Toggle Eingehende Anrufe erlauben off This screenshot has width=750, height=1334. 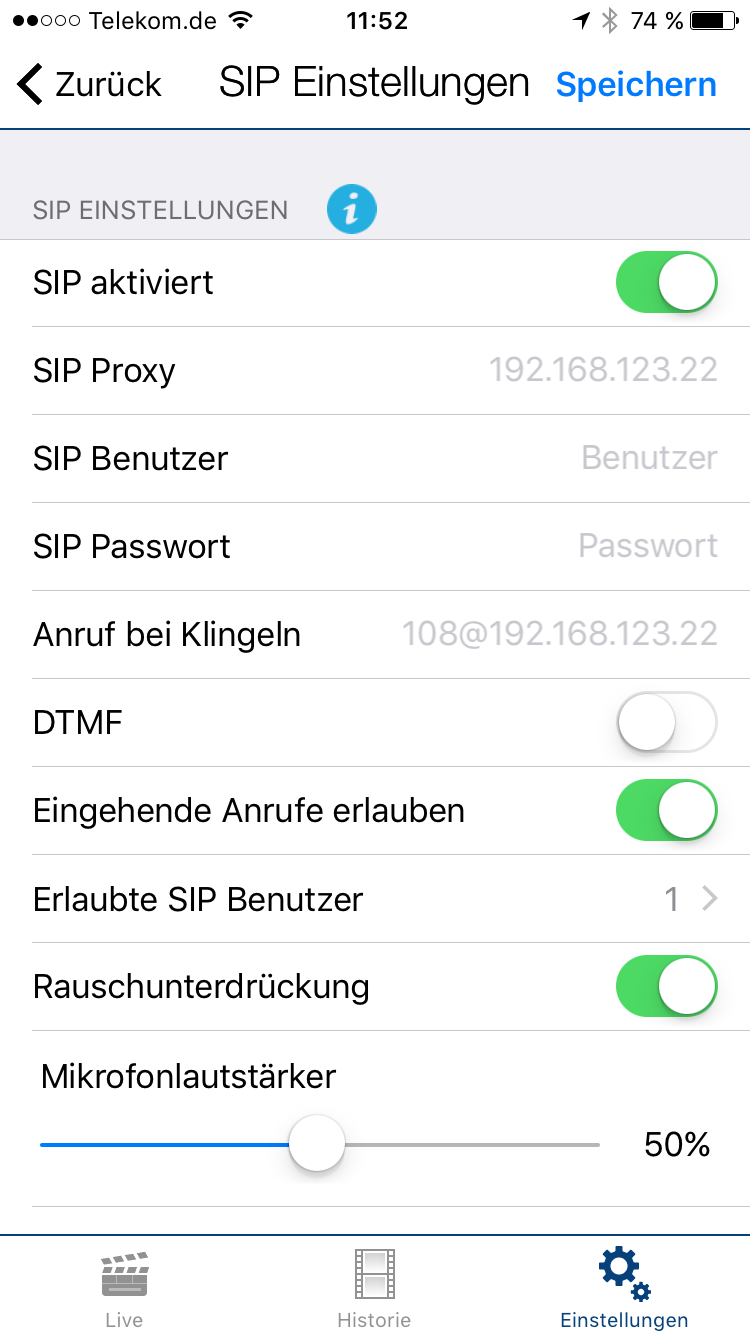pos(667,810)
